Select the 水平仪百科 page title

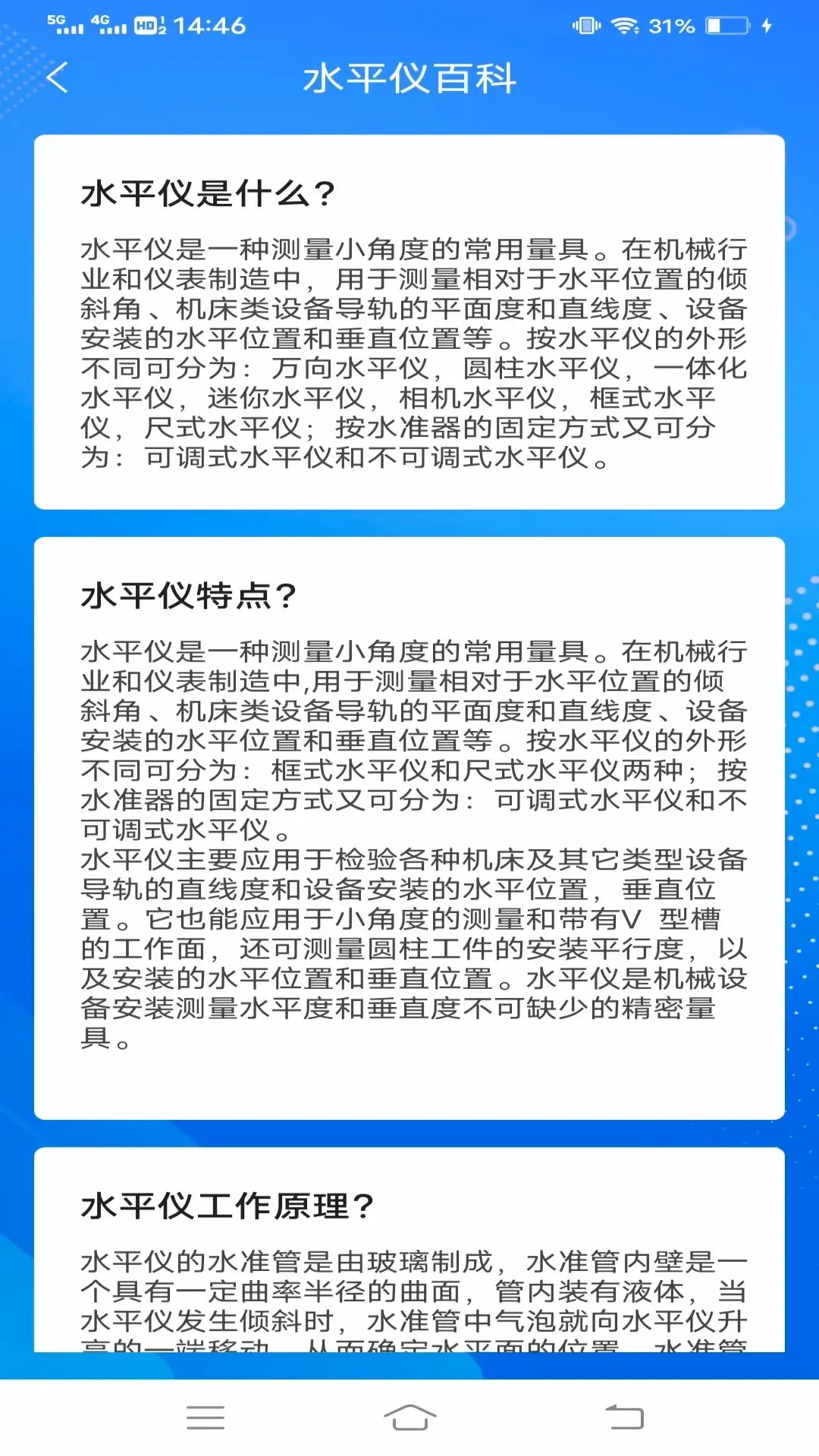coord(409,78)
